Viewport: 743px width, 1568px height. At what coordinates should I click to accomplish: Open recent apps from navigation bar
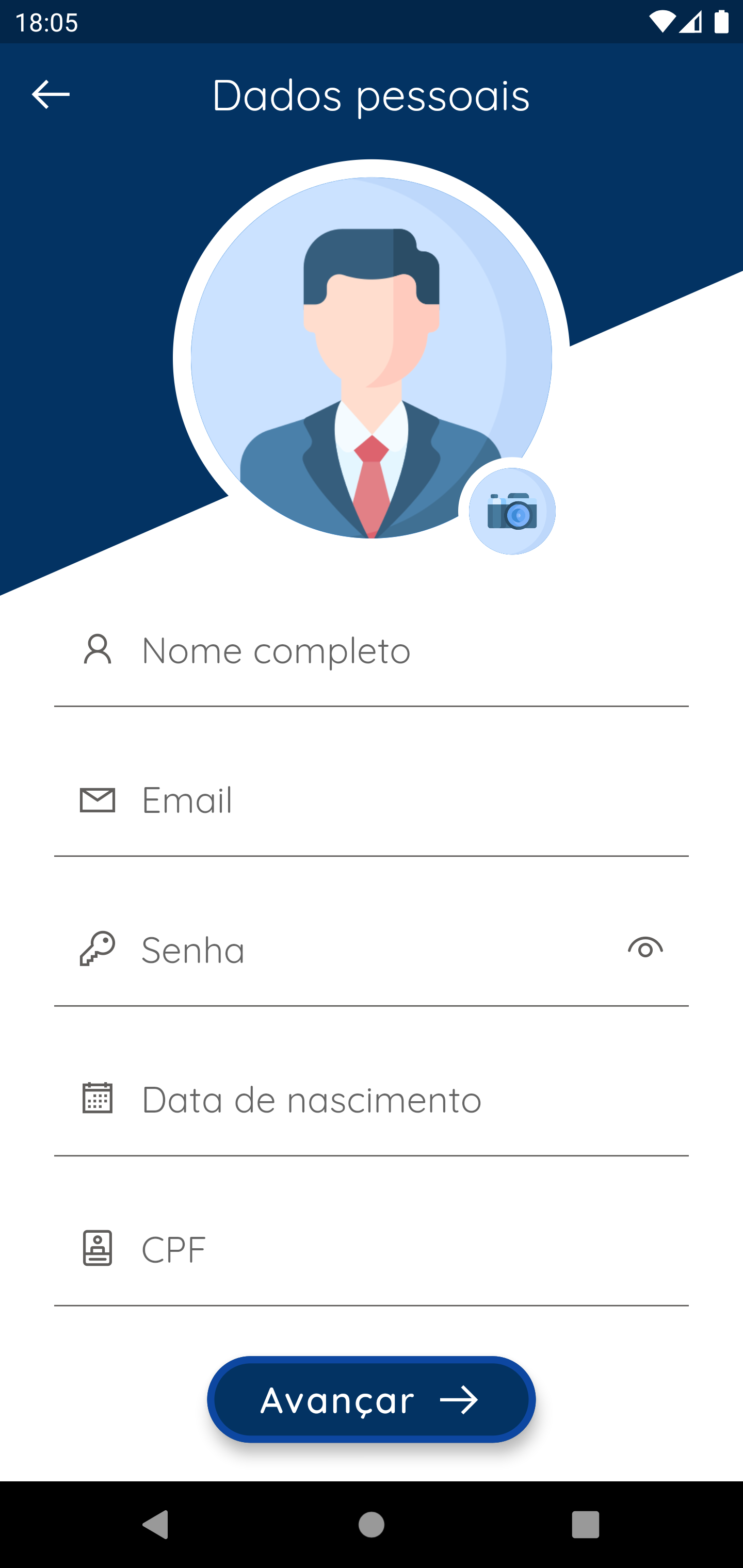coord(585,1525)
